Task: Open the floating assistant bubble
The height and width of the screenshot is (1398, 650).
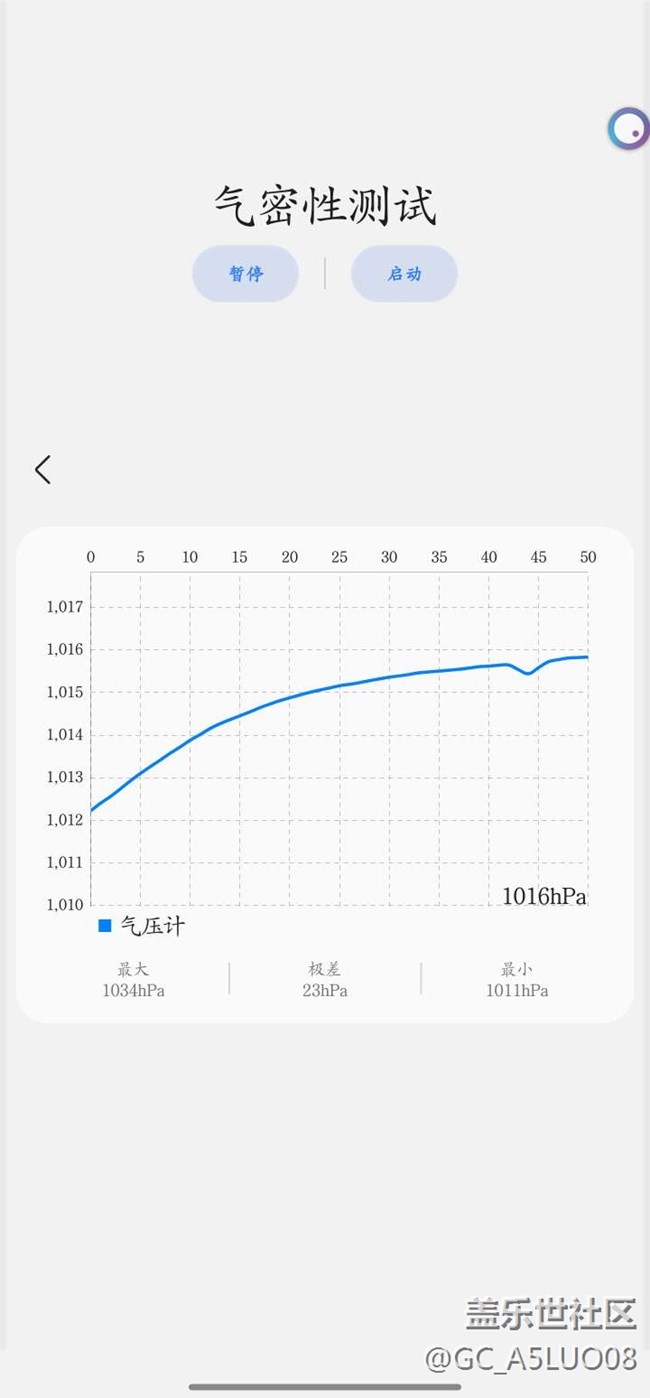Action: coord(629,129)
